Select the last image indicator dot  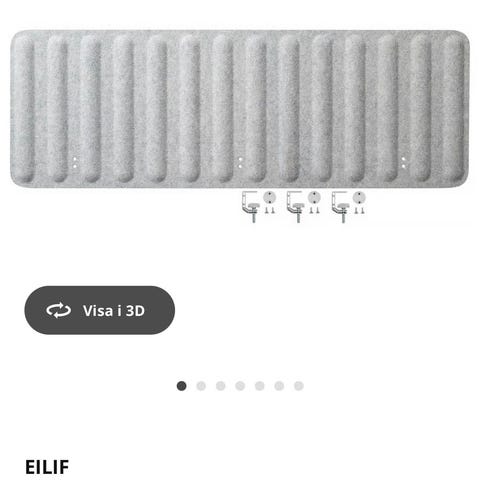[x=299, y=386]
